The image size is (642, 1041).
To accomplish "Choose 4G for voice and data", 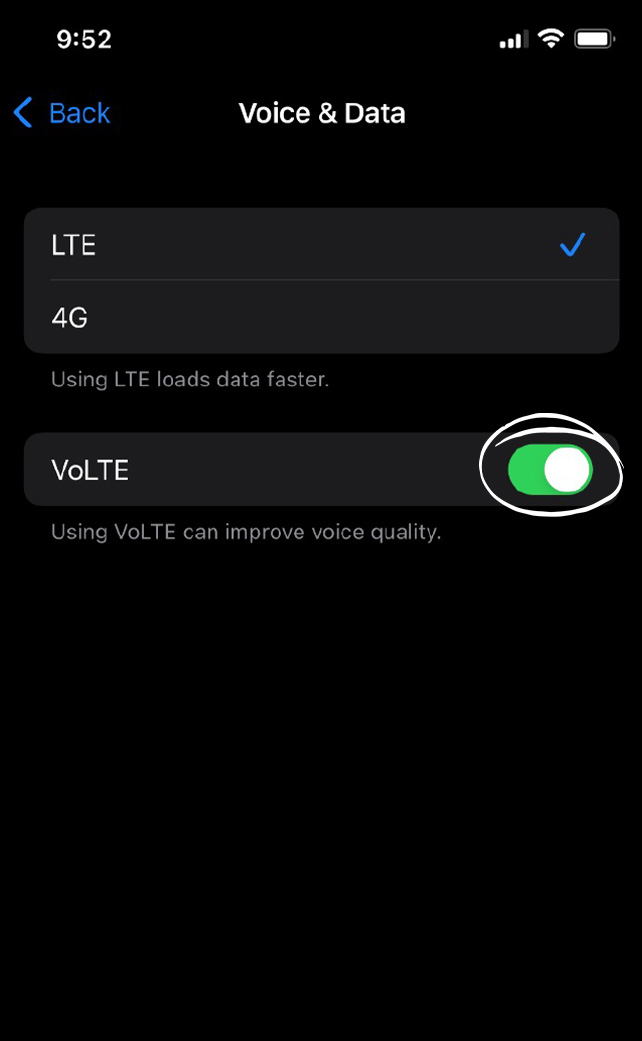I will click(321, 317).
